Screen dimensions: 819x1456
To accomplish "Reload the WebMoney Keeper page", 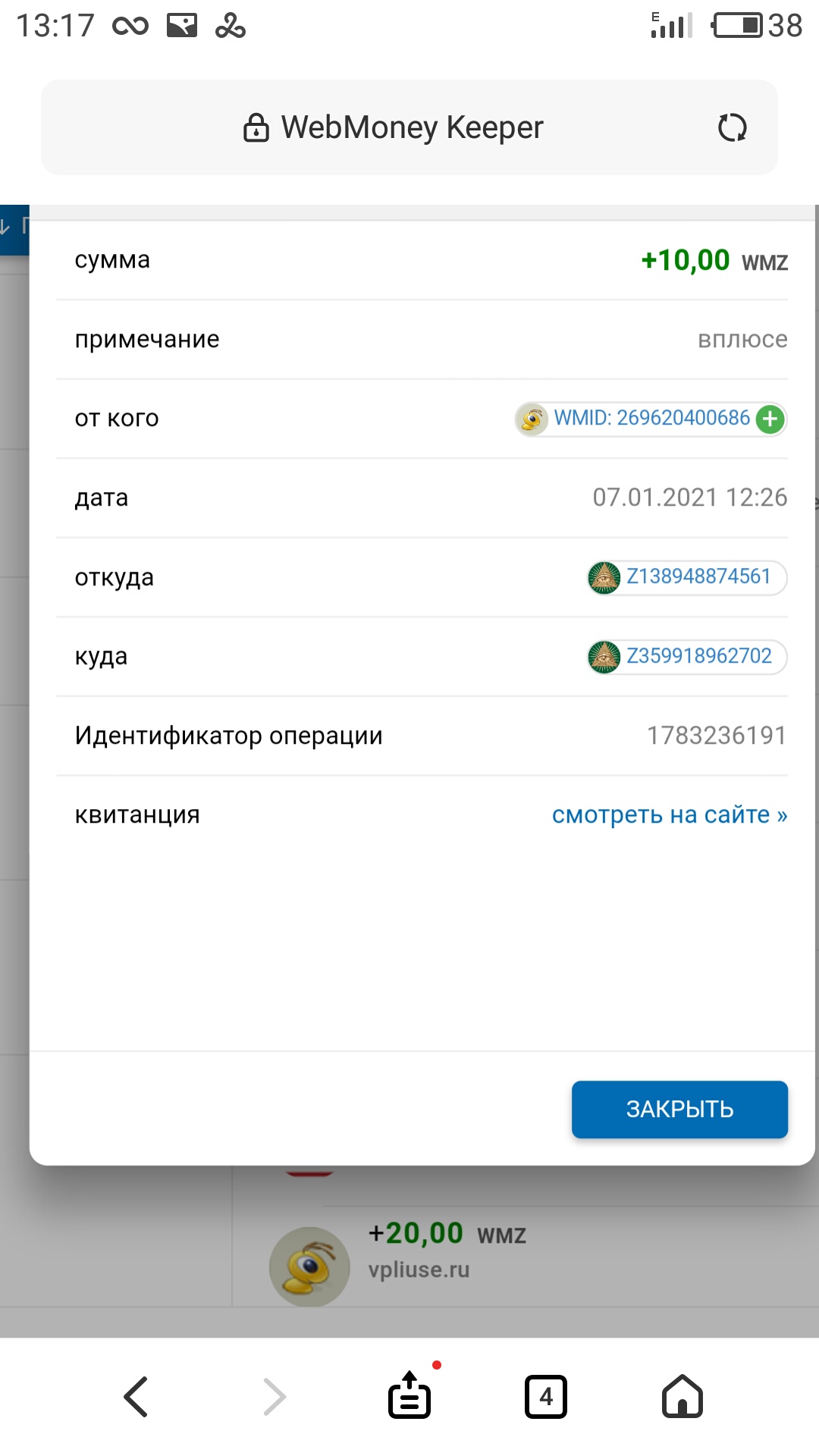I will pyautogui.click(x=732, y=127).
